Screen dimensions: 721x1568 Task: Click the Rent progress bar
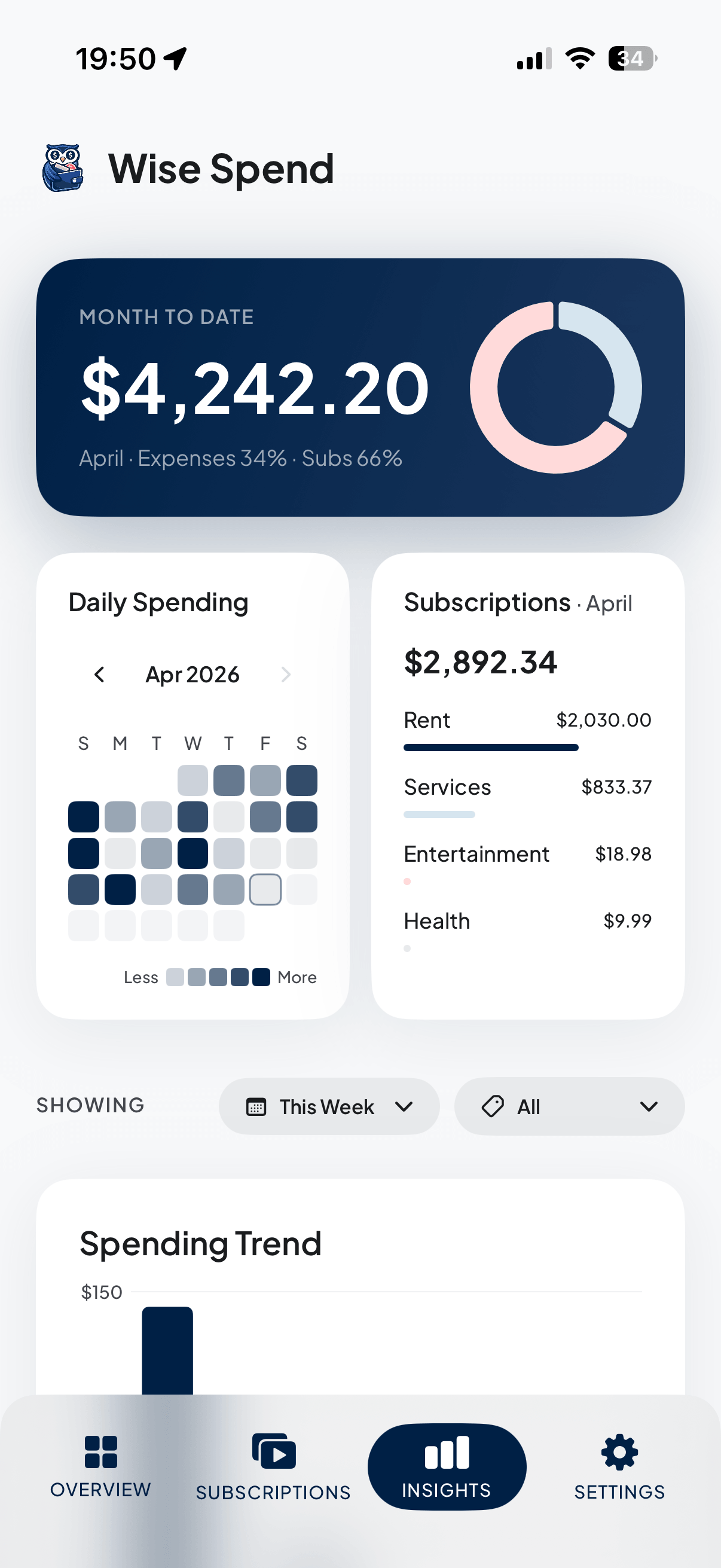pyautogui.click(x=490, y=747)
